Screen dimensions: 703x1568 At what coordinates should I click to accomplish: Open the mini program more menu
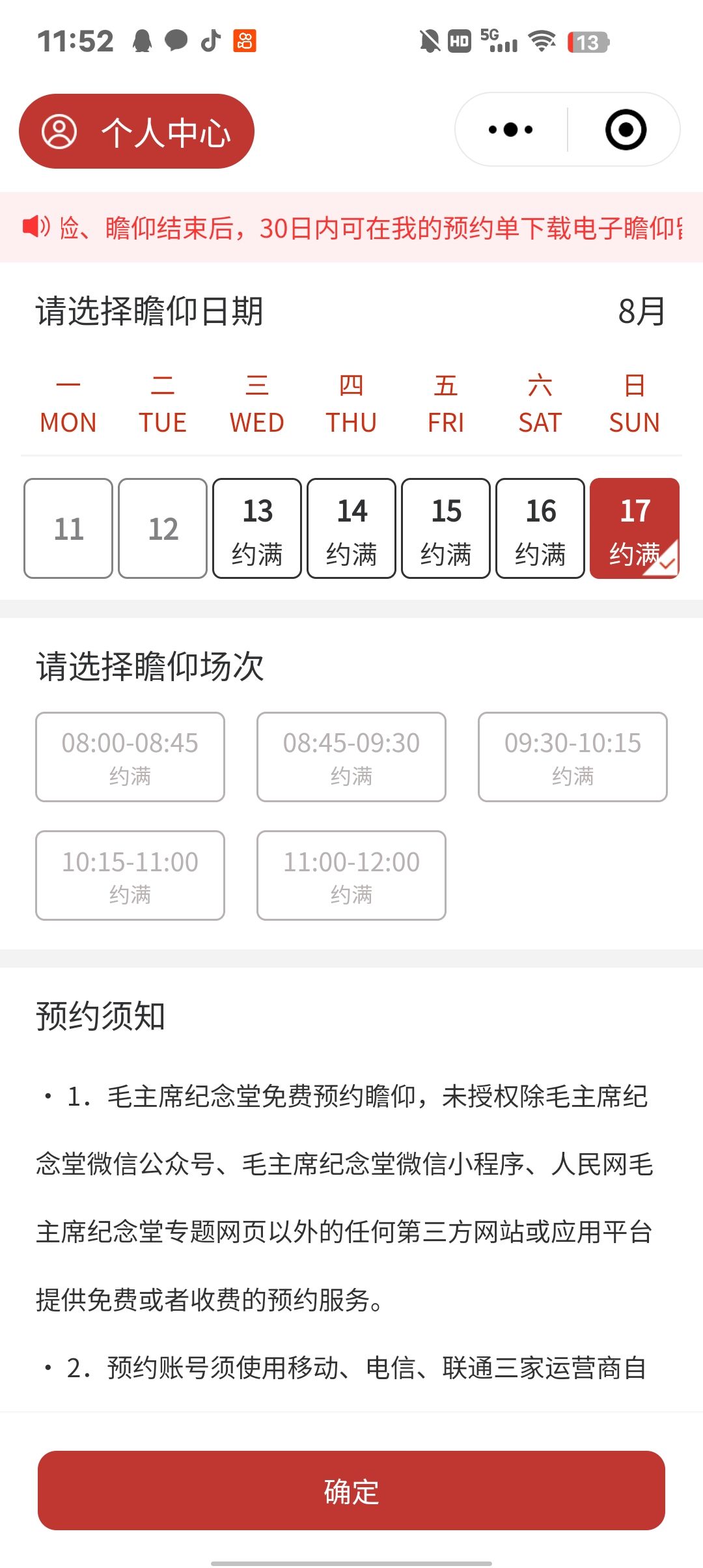pyautogui.click(x=511, y=130)
